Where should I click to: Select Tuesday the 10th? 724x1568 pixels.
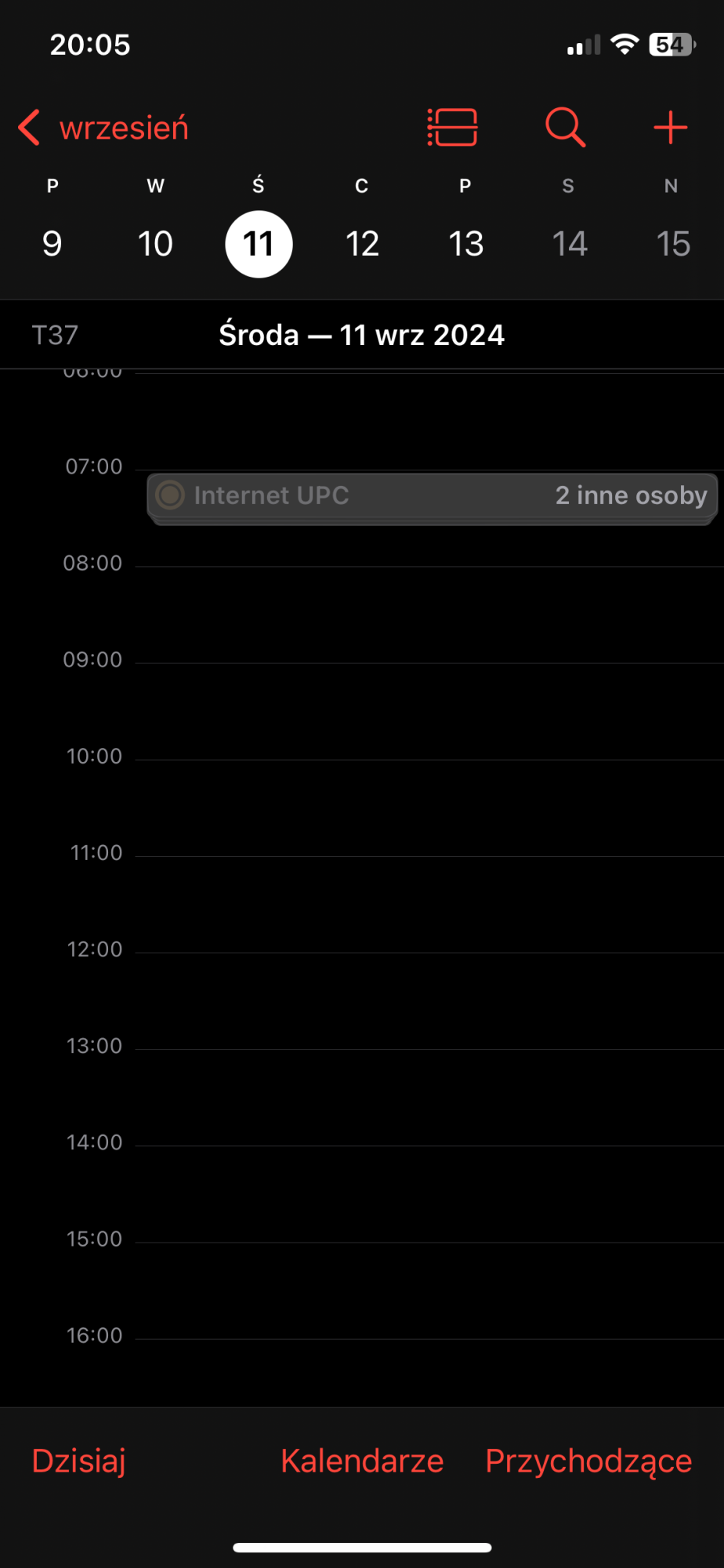[x=155, y=244]
